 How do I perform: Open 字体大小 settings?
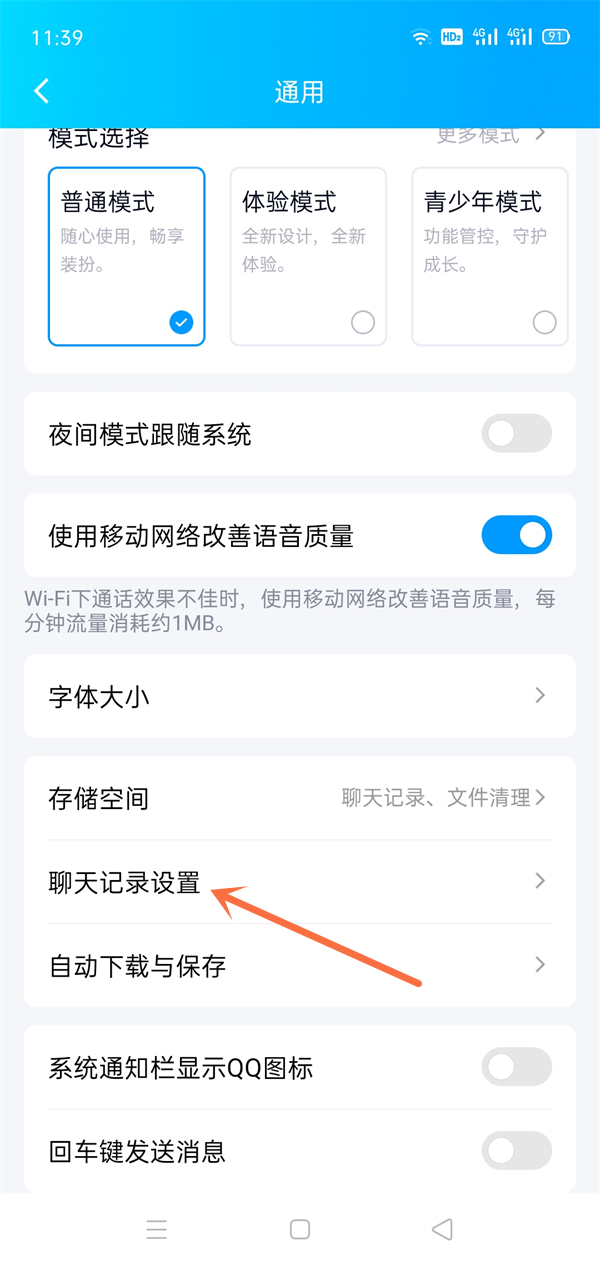coord(299,696)
